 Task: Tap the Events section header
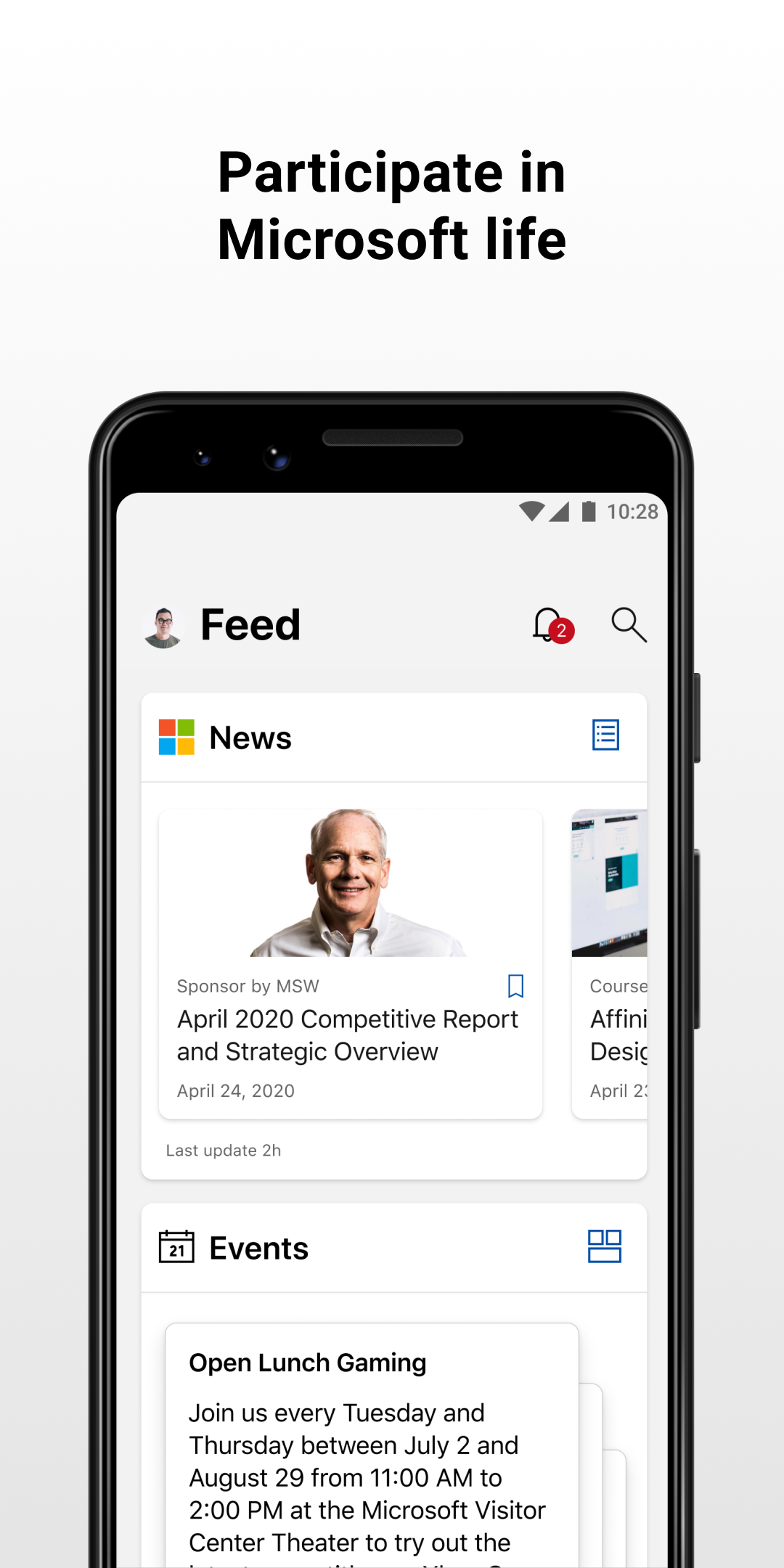[258, 1247]
